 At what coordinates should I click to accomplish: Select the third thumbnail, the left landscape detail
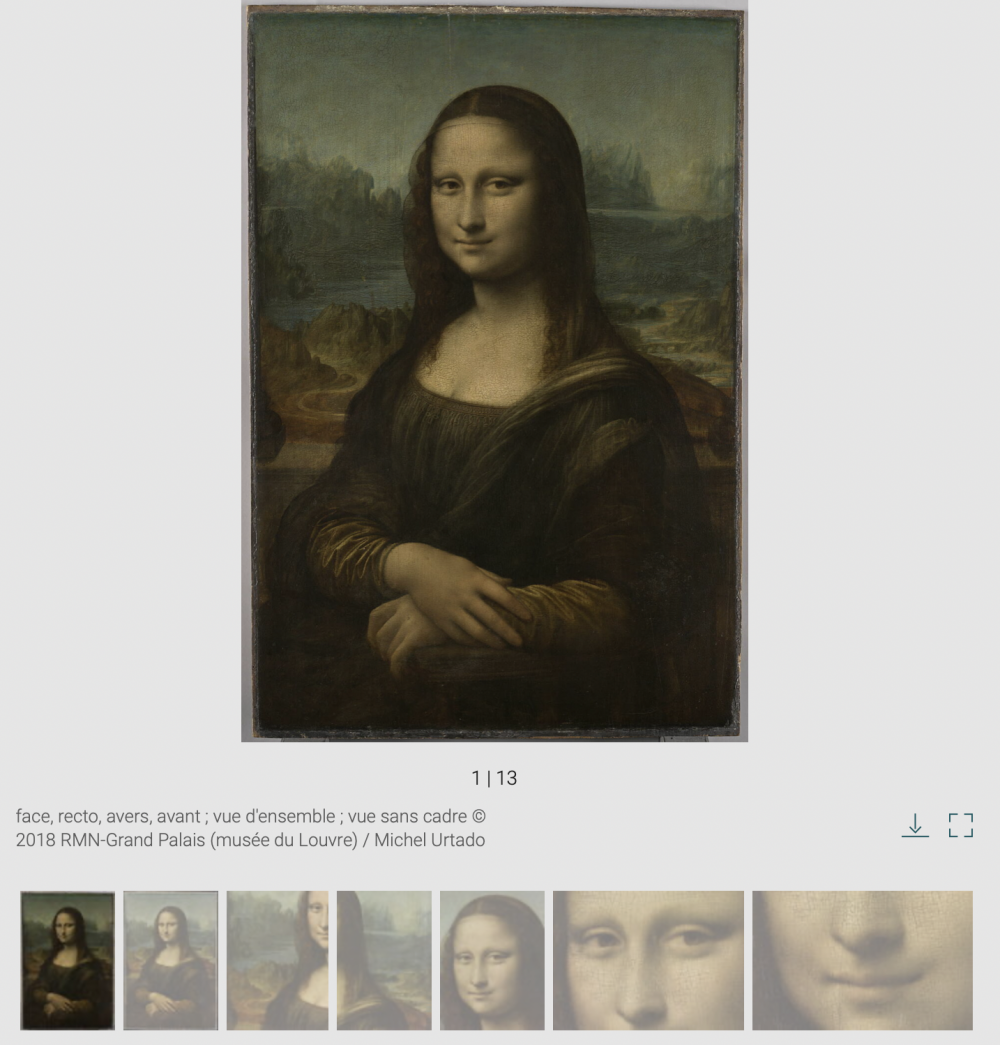(x=277, y=960)
